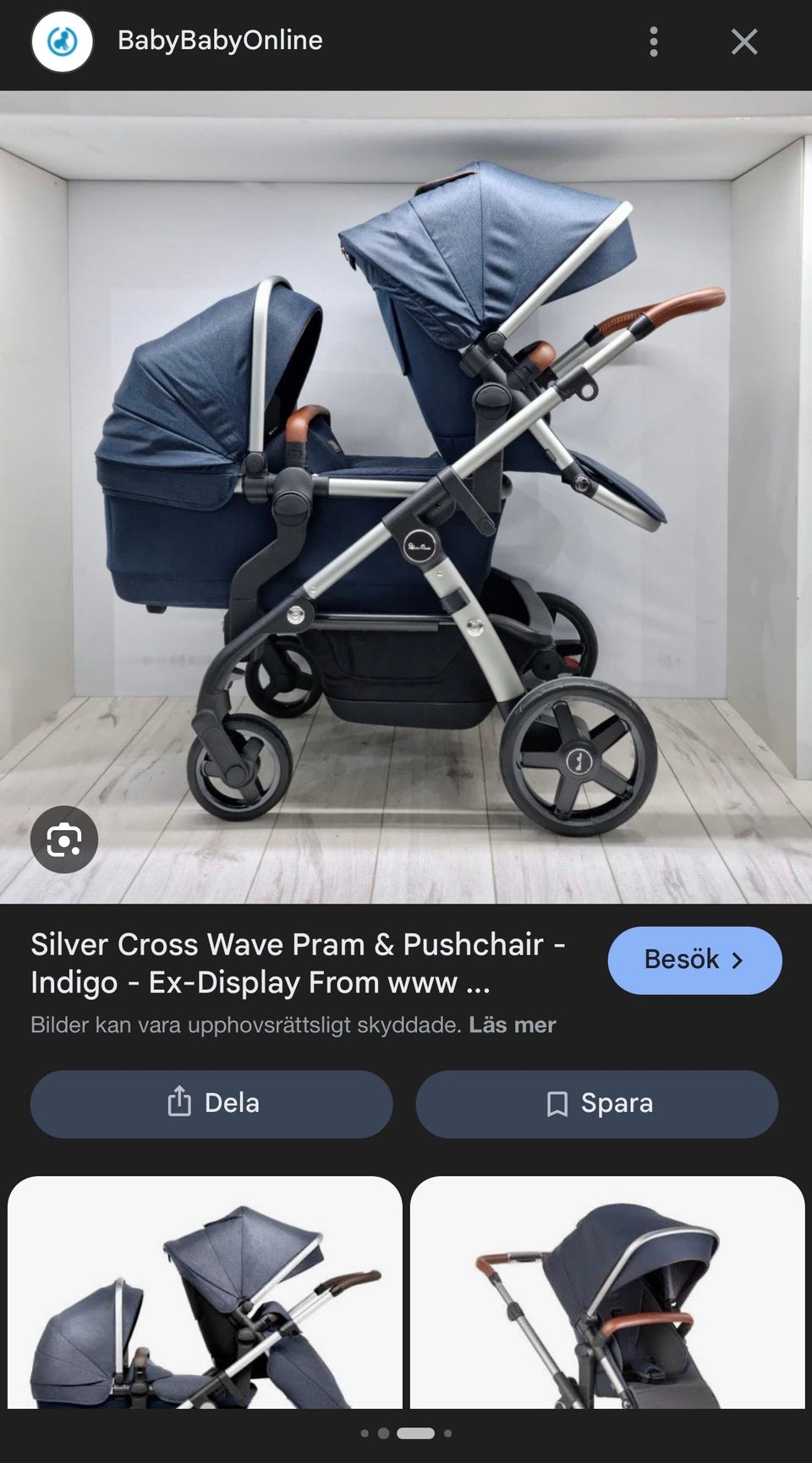Open related image of single pushchair
Screen dimensions: 812x1463
click(607, 1292)
